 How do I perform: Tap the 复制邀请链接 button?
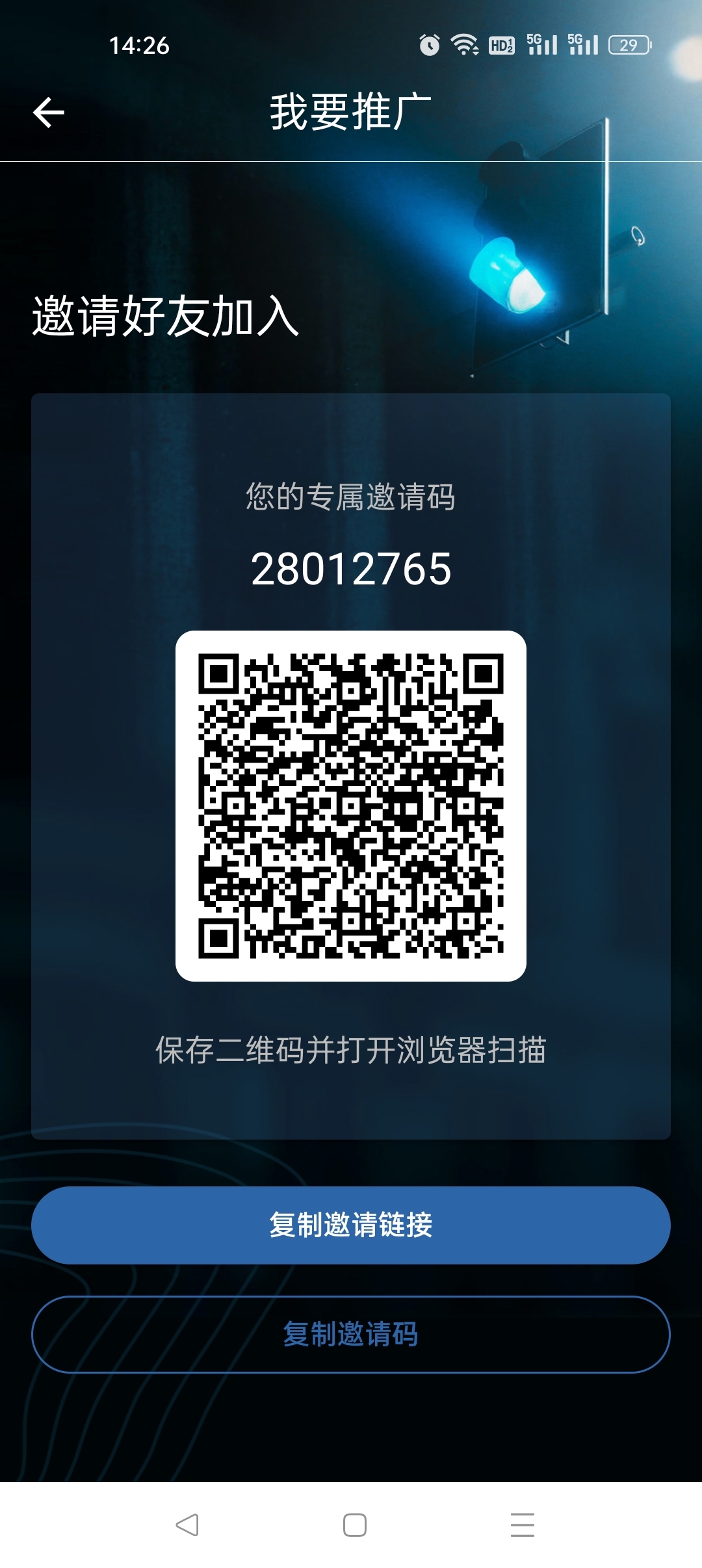[x=351, y=1225]
